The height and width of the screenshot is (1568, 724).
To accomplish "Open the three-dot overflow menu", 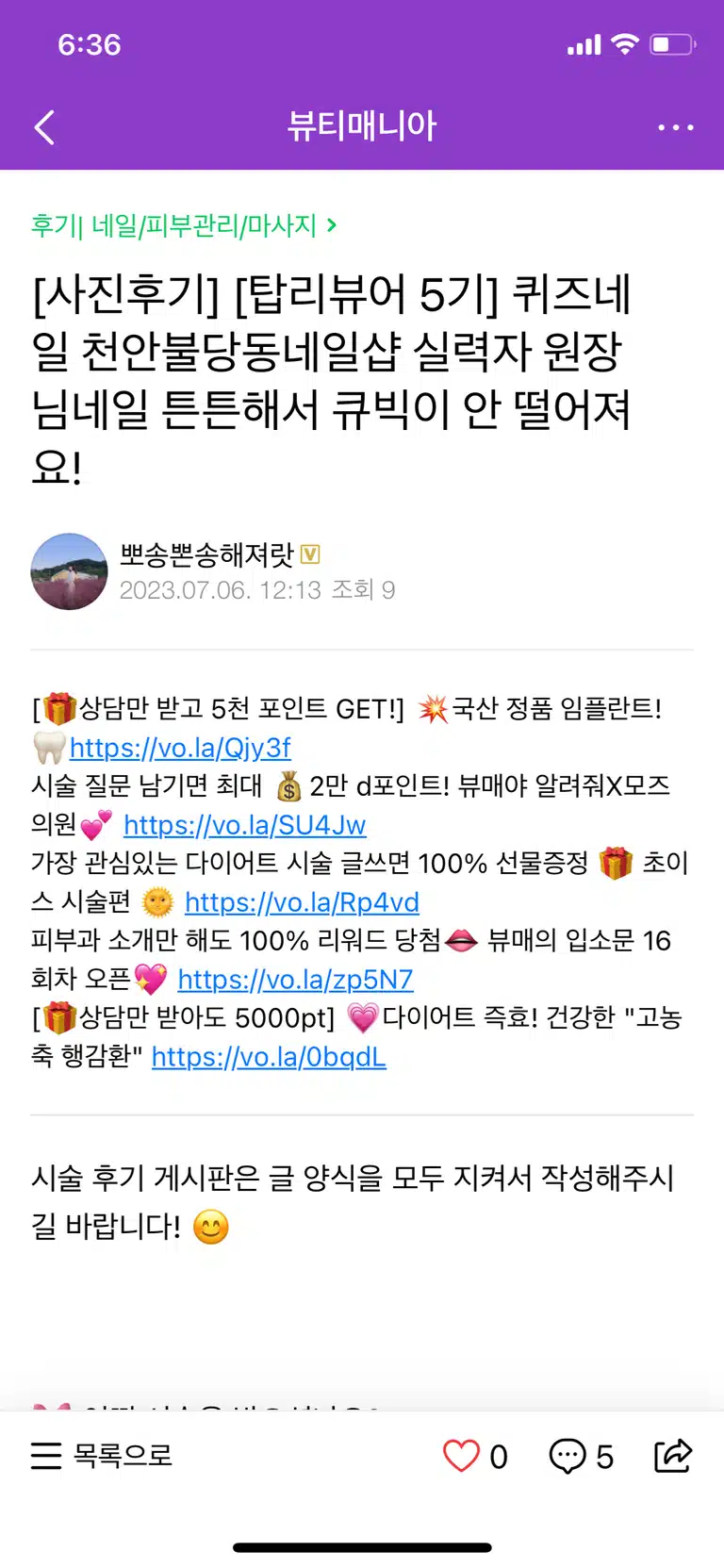I will click(675, 127).
